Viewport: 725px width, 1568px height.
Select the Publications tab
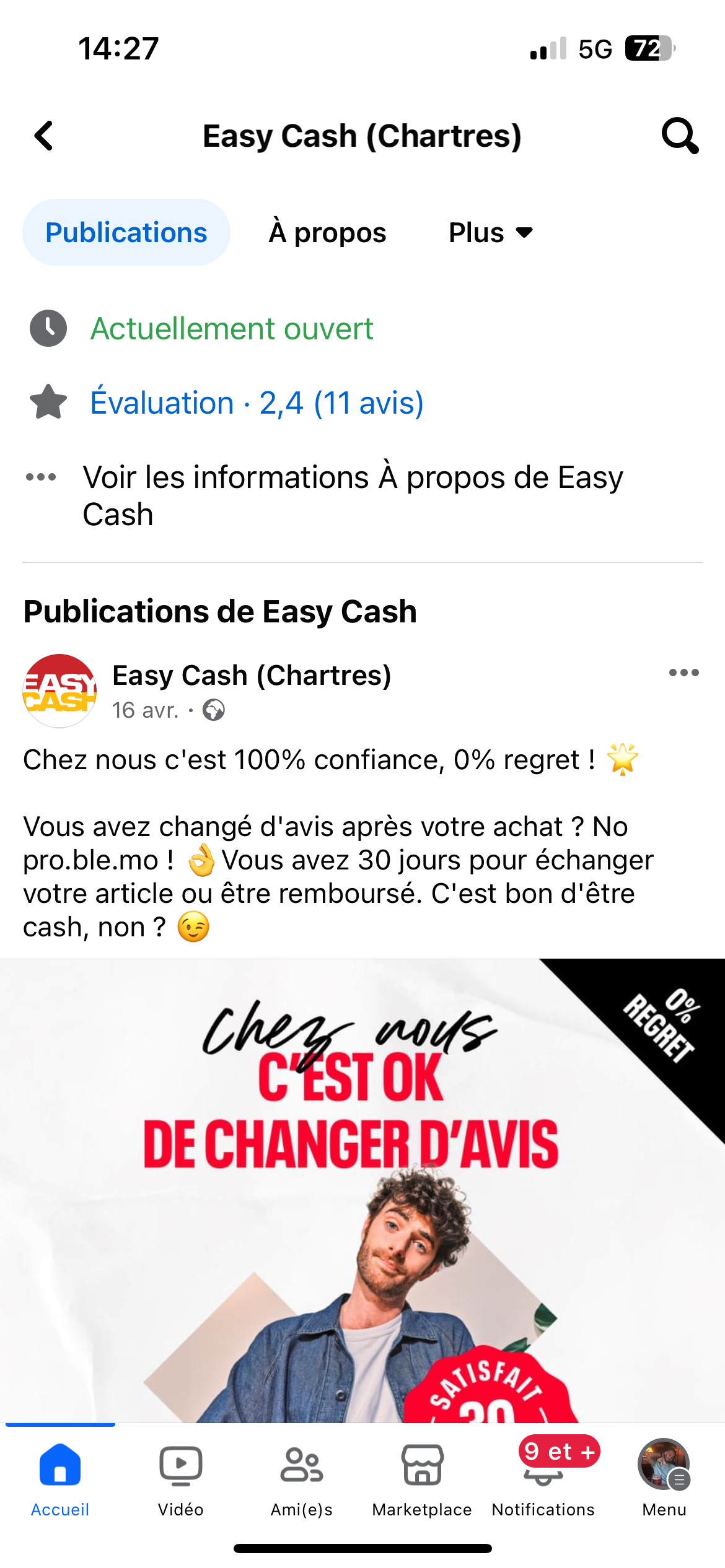(x=126, y=232)
